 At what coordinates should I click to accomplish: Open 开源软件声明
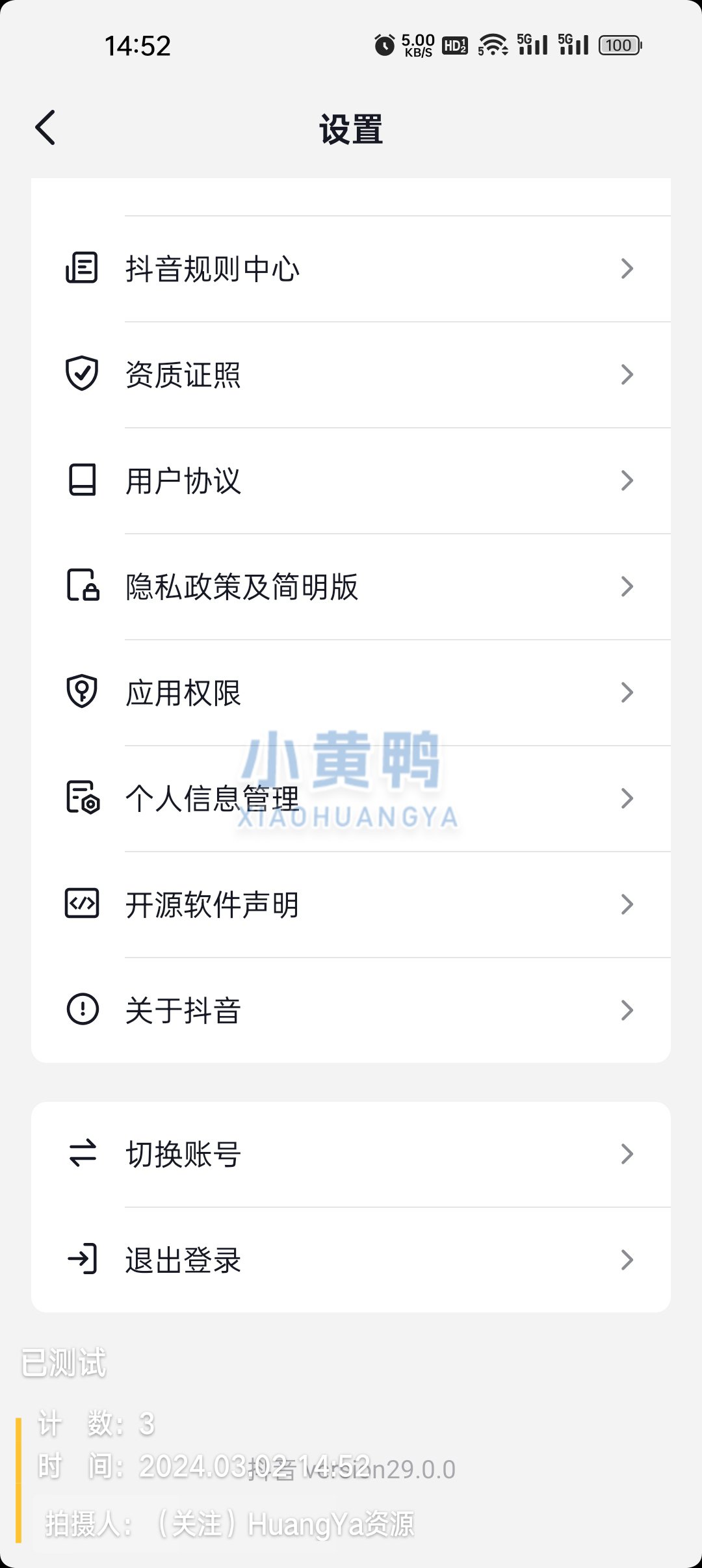coord(351,904)
